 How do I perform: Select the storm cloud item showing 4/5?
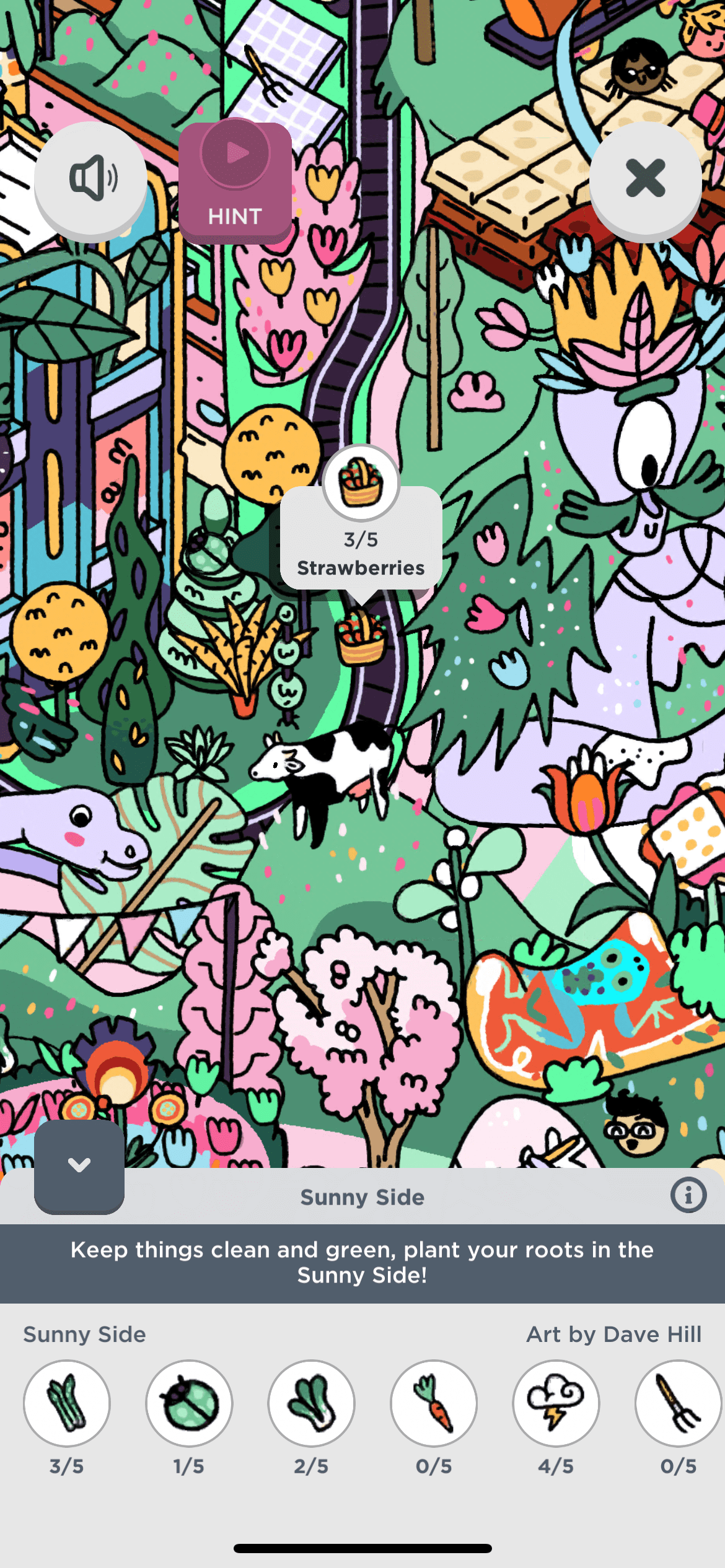(x=556, y=1403)
